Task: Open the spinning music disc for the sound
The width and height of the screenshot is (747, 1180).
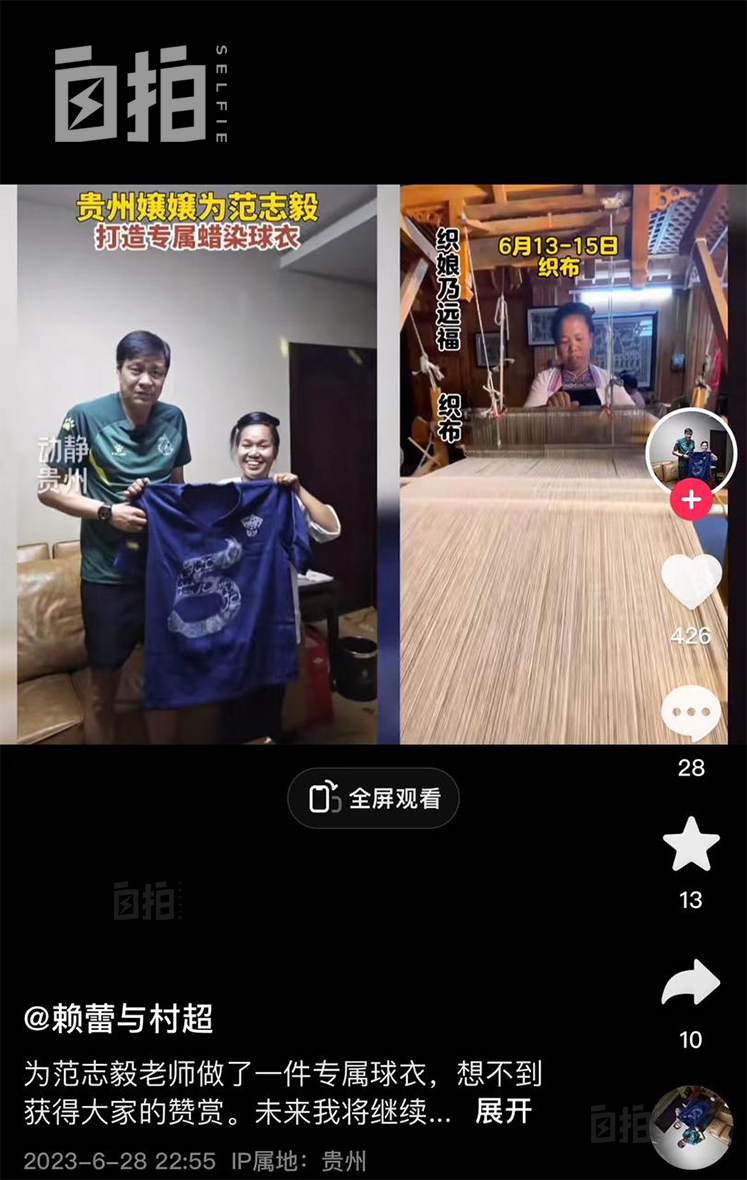Action: click(691, 1128)
